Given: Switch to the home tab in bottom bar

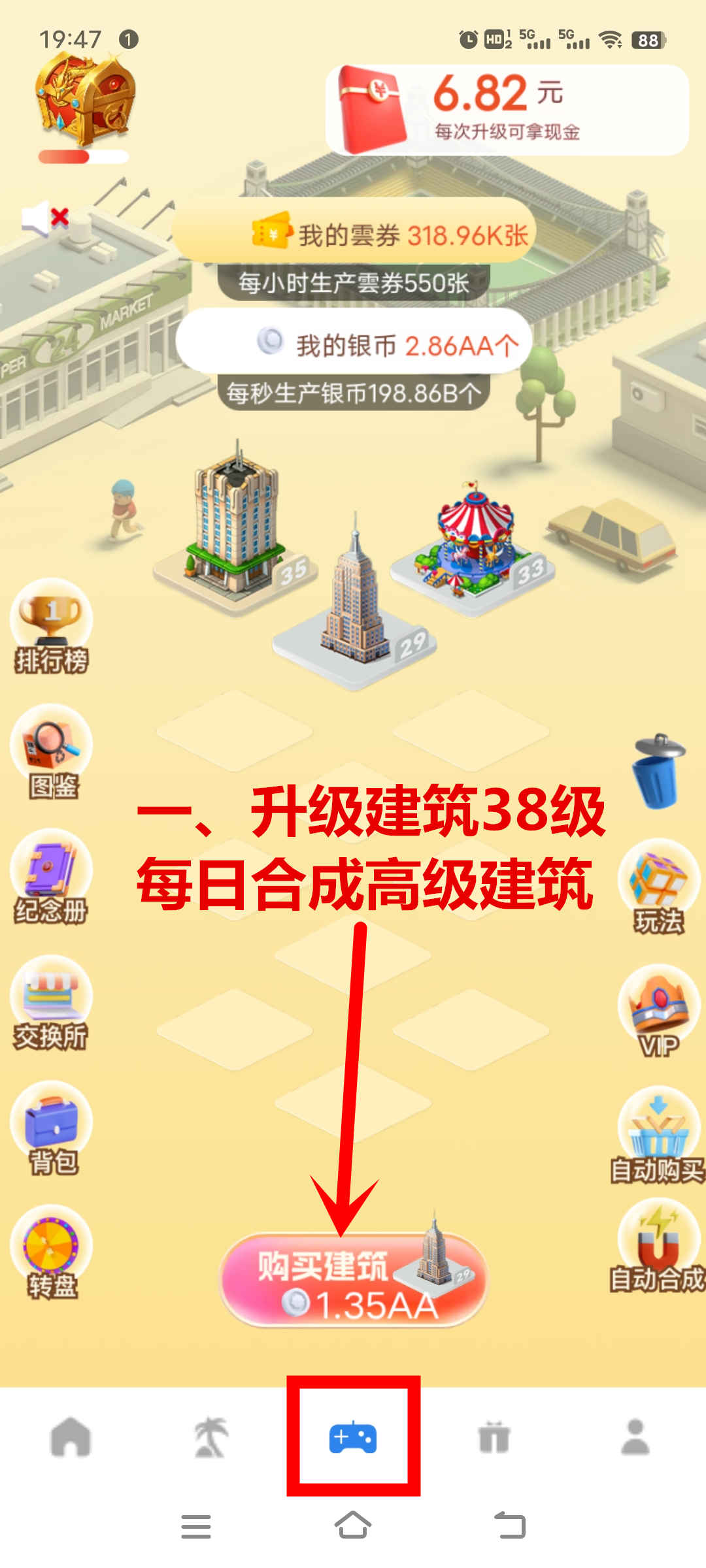Looking at the screenshot, I should (x=71, y=1437).
